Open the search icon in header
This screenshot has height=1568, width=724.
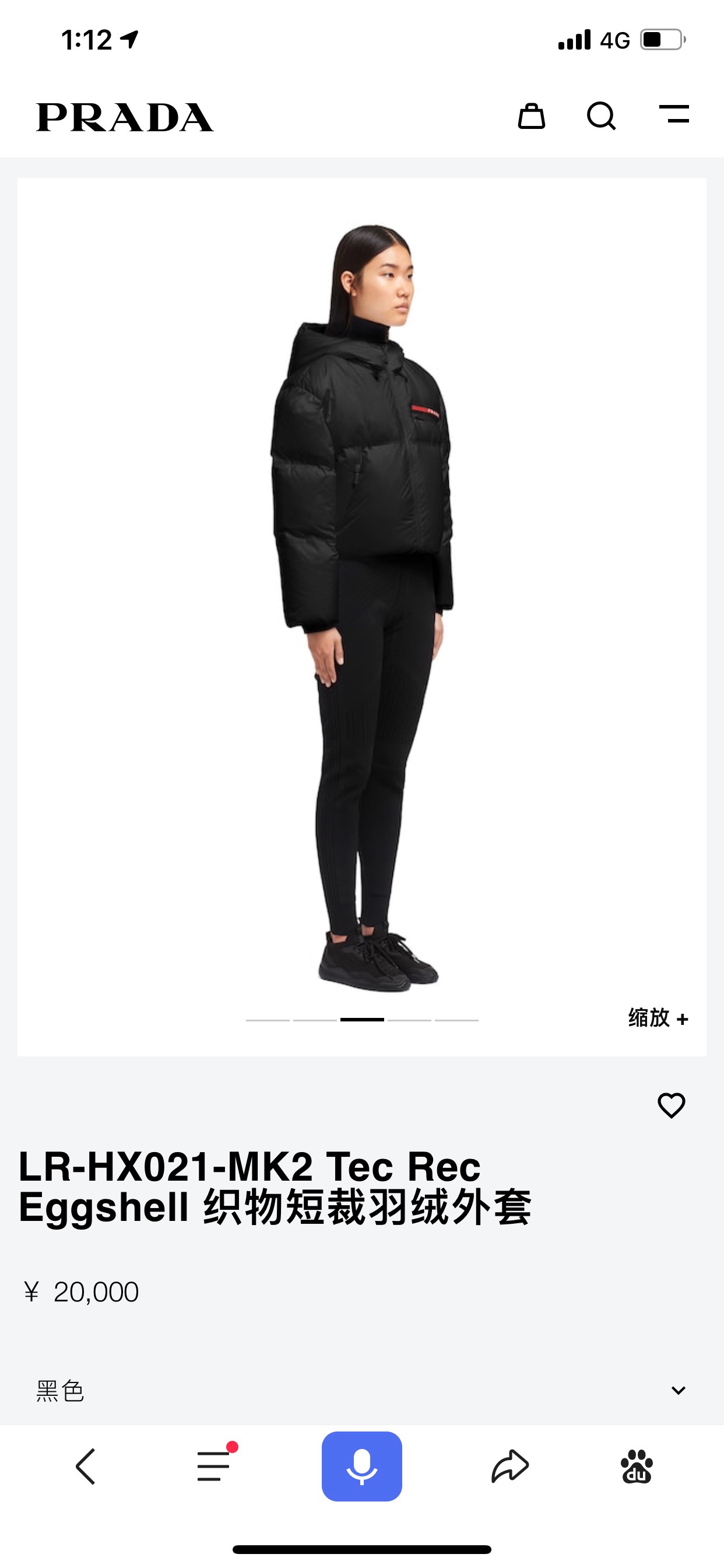tap(601, 116)
